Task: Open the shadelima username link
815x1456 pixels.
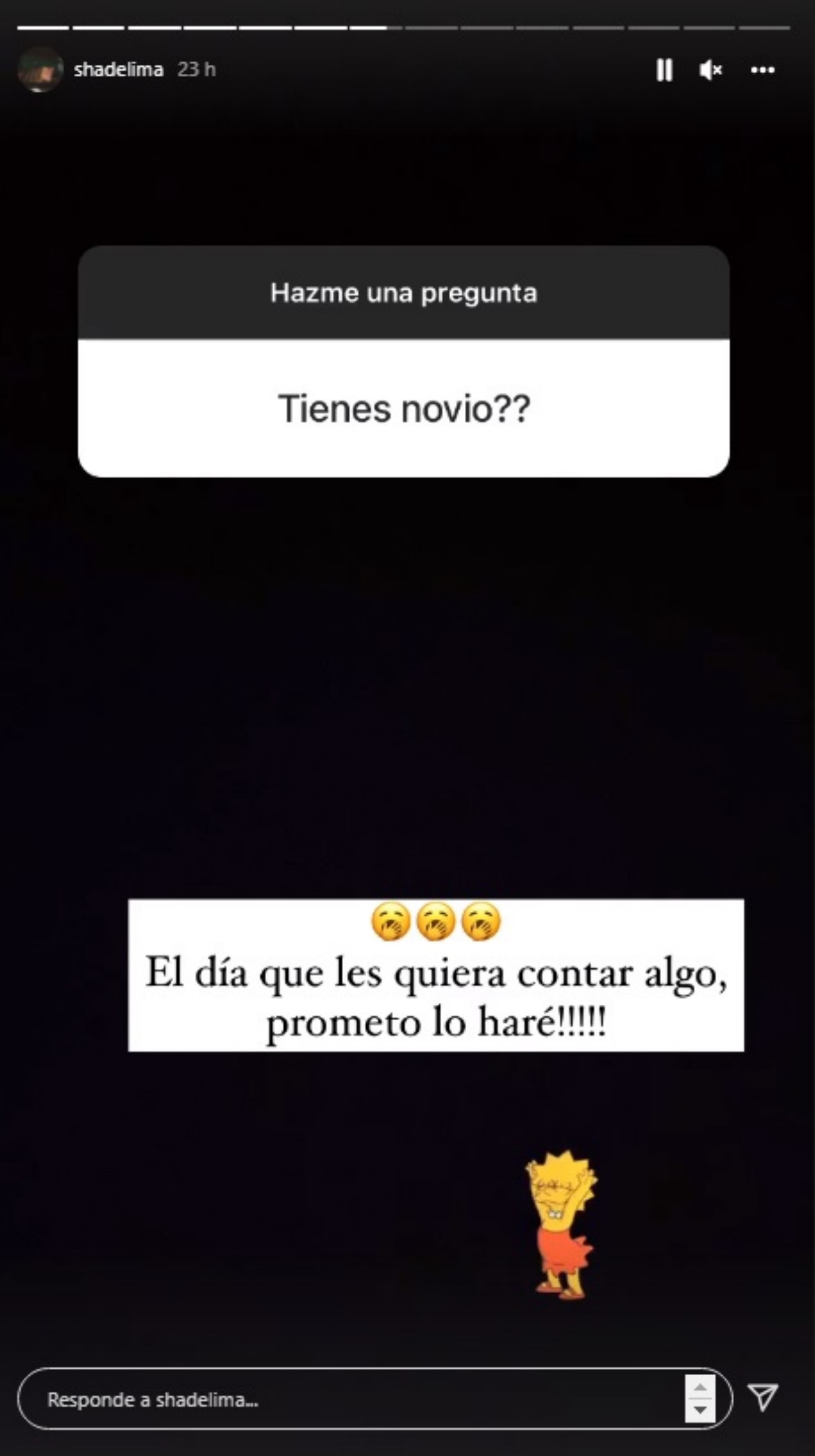Action: (118, 69)
